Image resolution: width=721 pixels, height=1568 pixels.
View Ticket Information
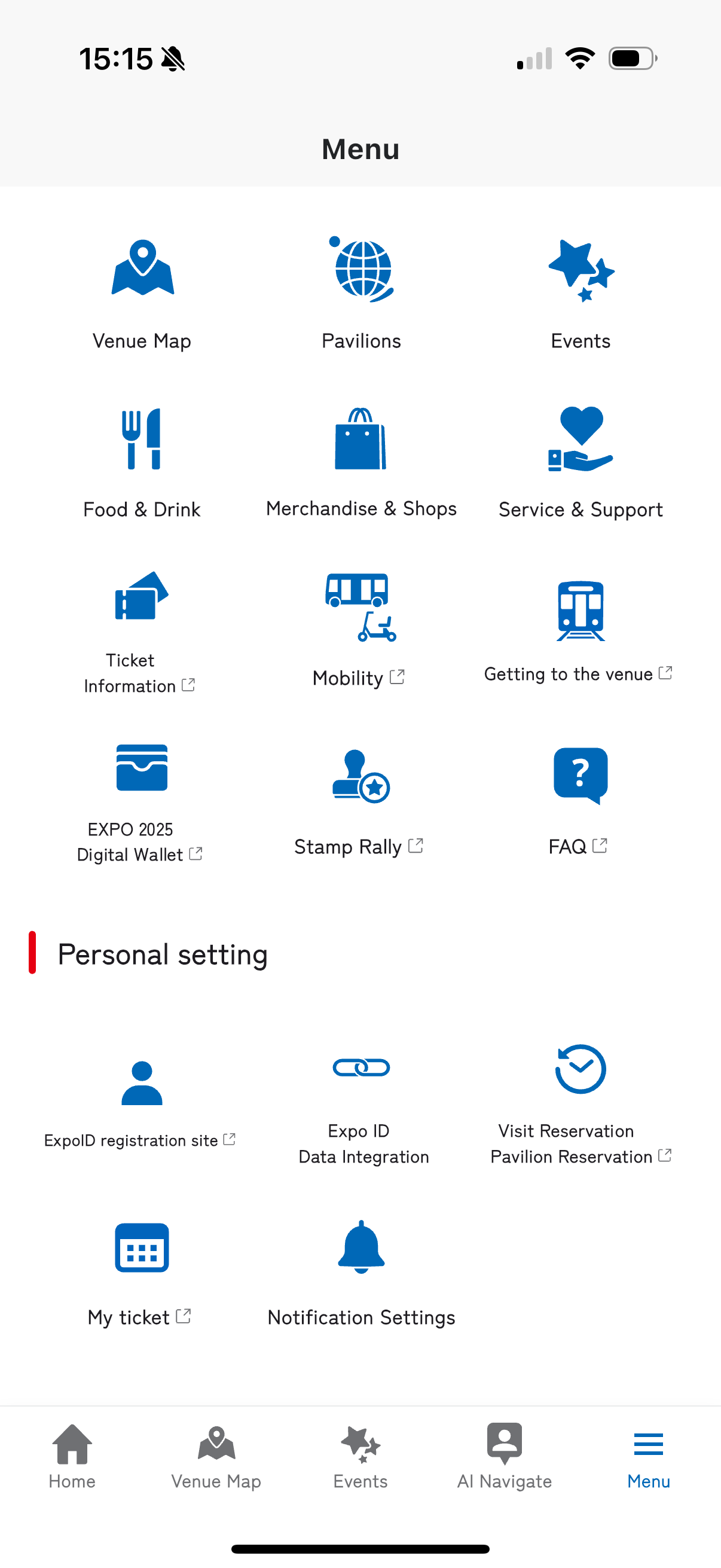[140, 632]
